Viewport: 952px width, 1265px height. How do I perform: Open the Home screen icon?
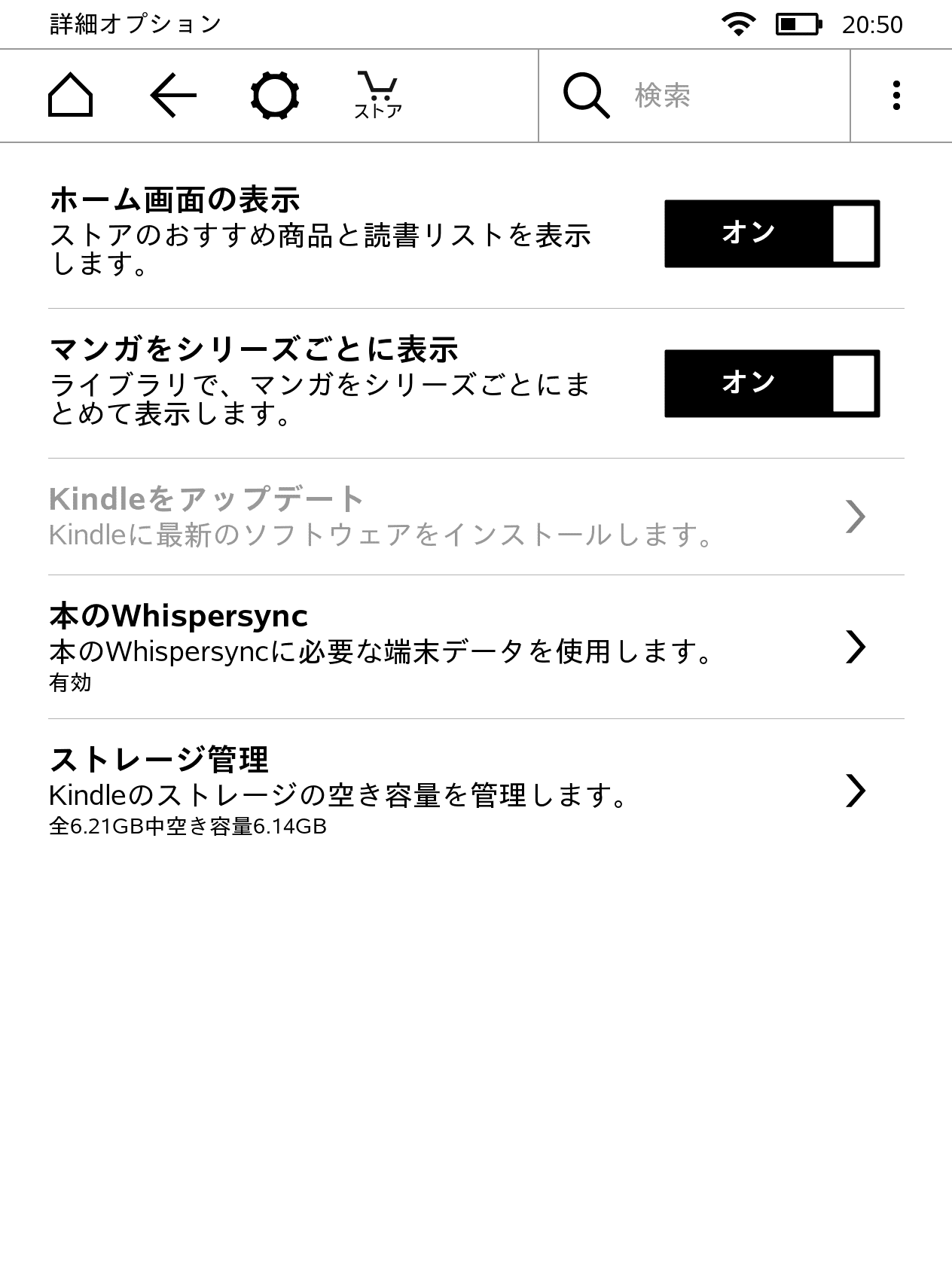click(69, 96)
